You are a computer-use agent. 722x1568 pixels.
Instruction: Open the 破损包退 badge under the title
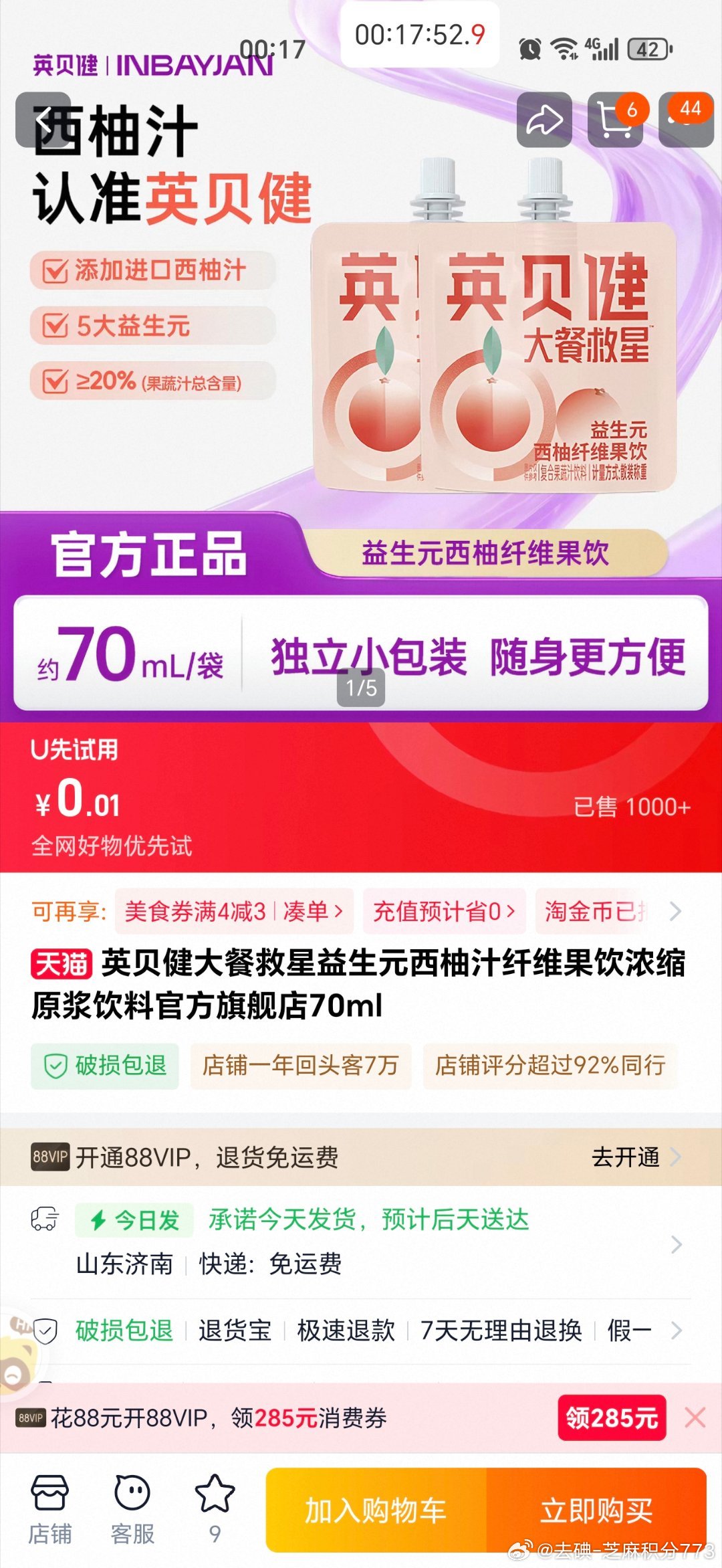coord(105,1065)
